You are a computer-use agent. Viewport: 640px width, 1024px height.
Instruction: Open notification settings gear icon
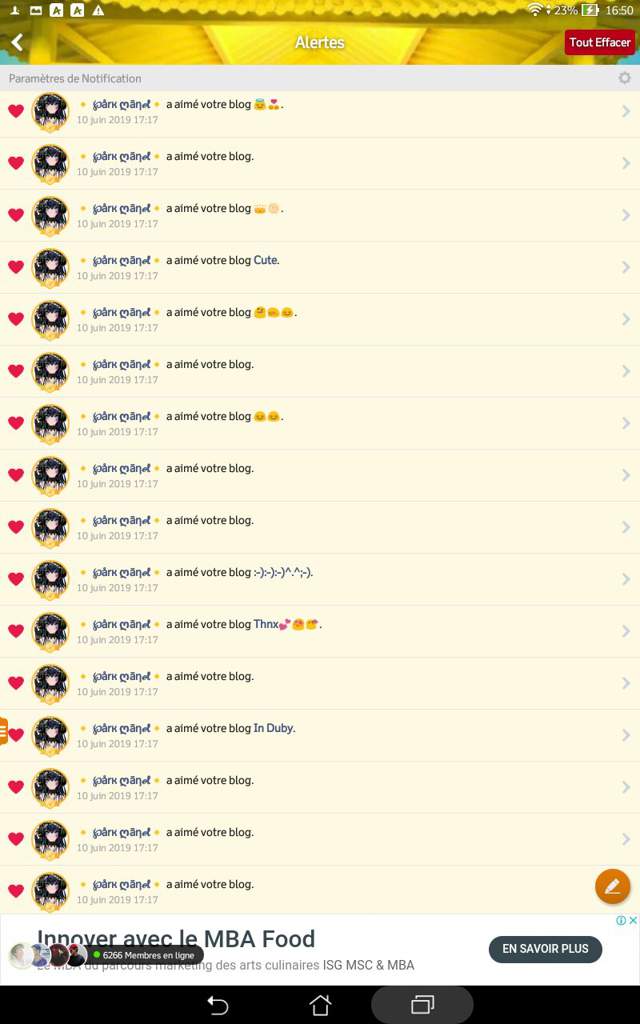click(x=625, y=78)
